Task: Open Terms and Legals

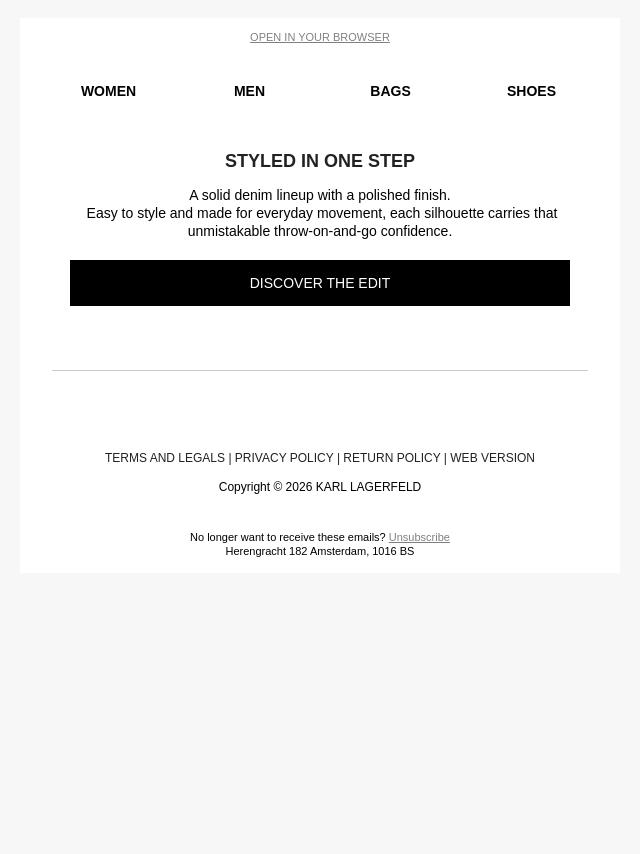Action: point(165,458)
